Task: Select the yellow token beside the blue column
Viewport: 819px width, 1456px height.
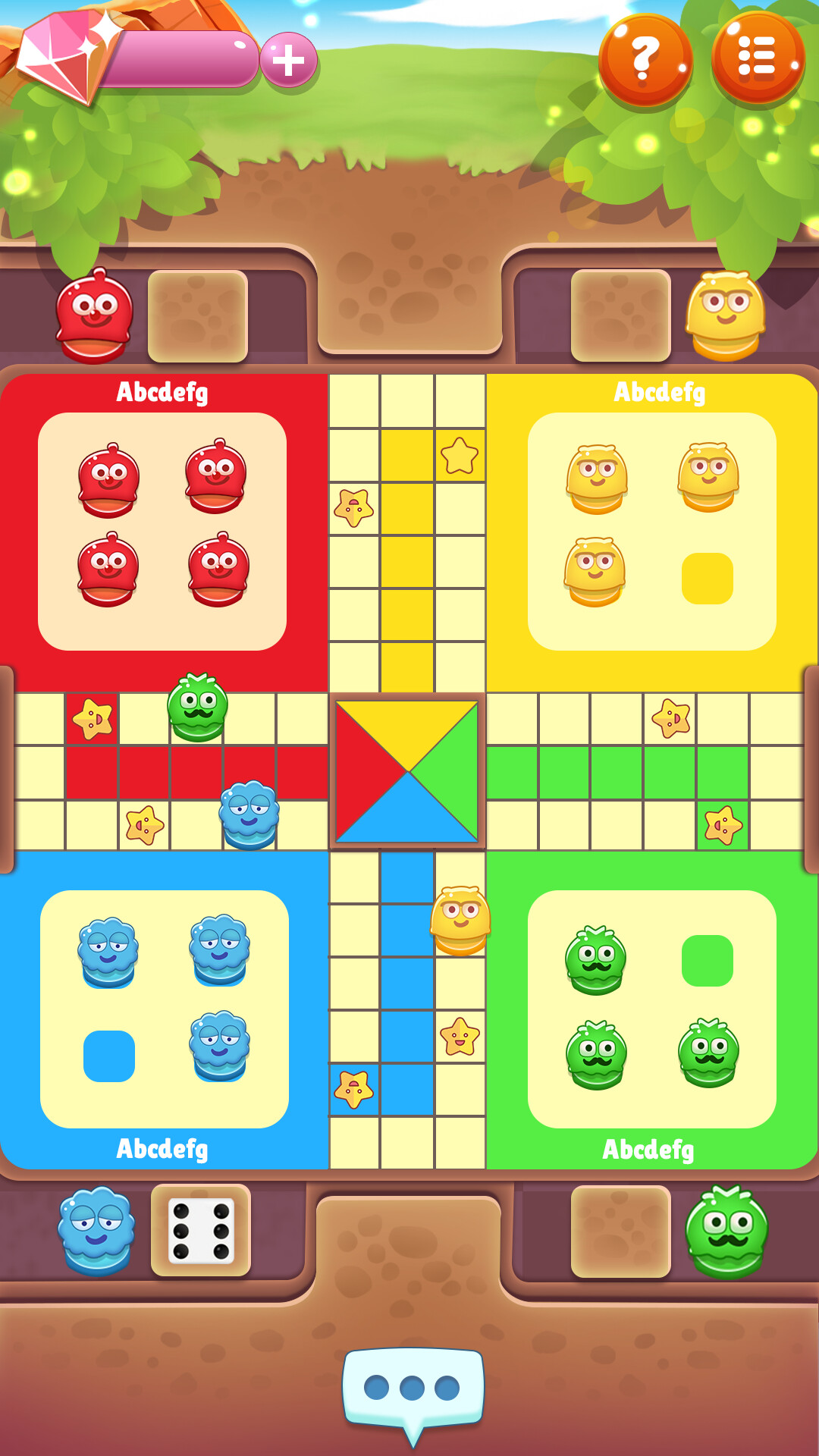Action: click(x=460, y=920)
